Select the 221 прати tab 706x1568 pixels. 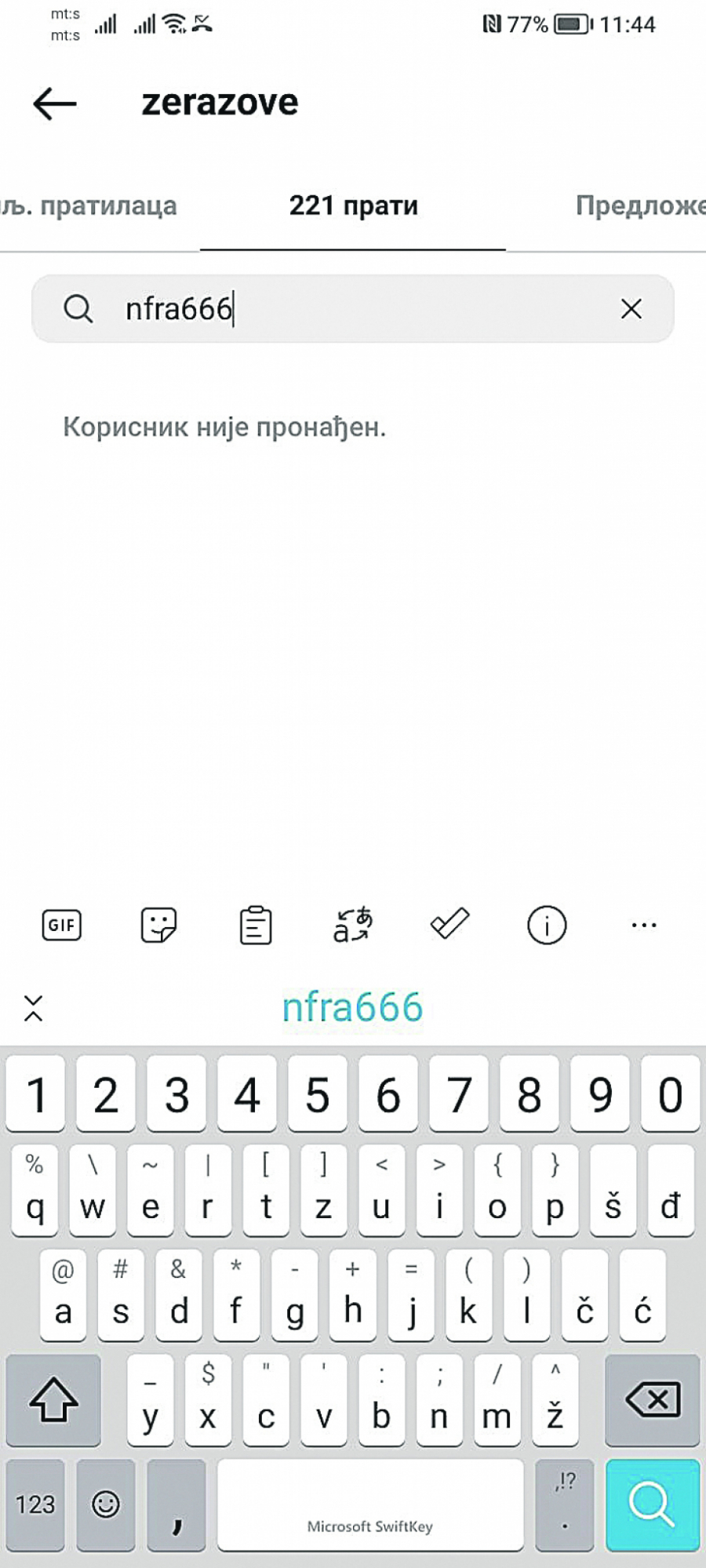coord(353,206)
